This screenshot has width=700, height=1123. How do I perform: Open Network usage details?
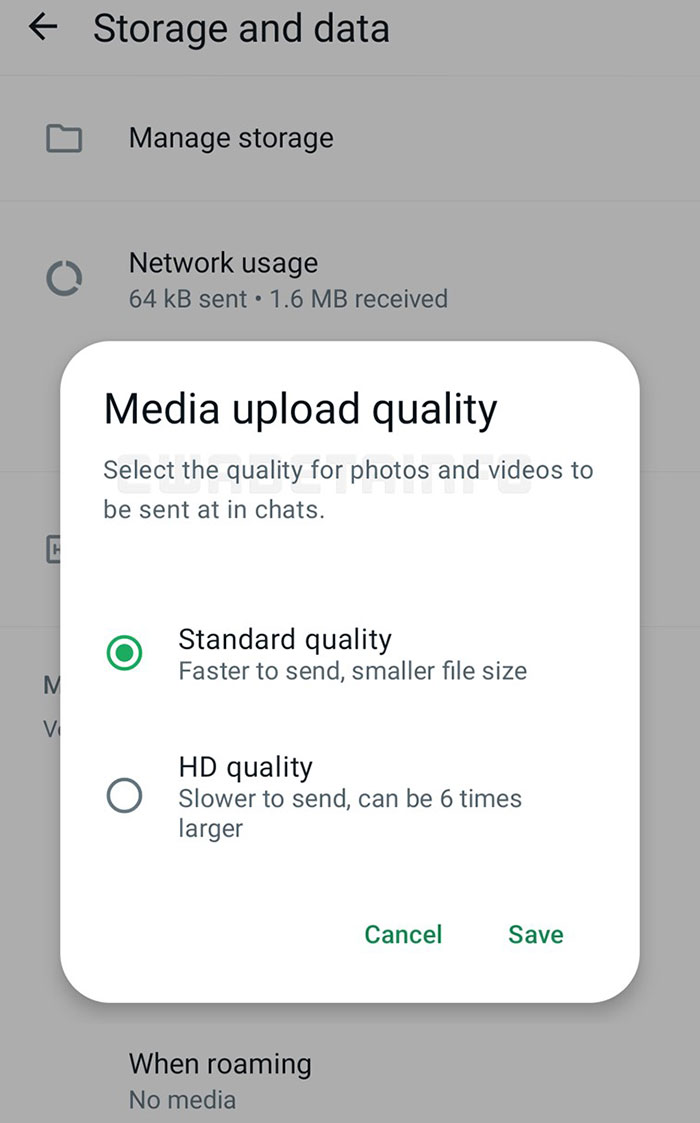click(350, 279)
